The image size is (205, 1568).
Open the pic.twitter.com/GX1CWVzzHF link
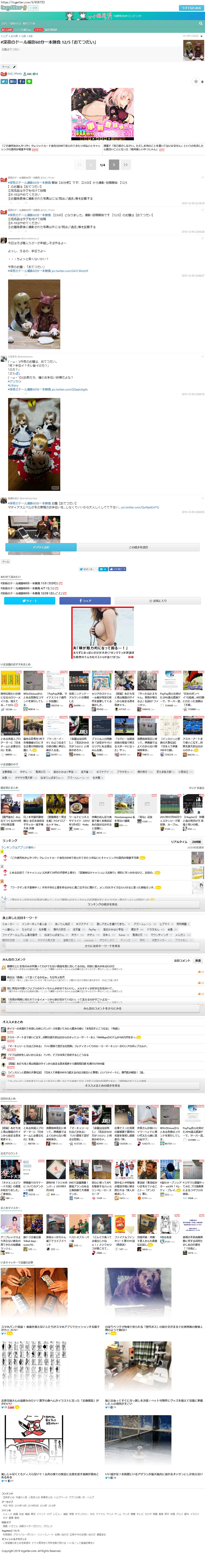(70, 271)
